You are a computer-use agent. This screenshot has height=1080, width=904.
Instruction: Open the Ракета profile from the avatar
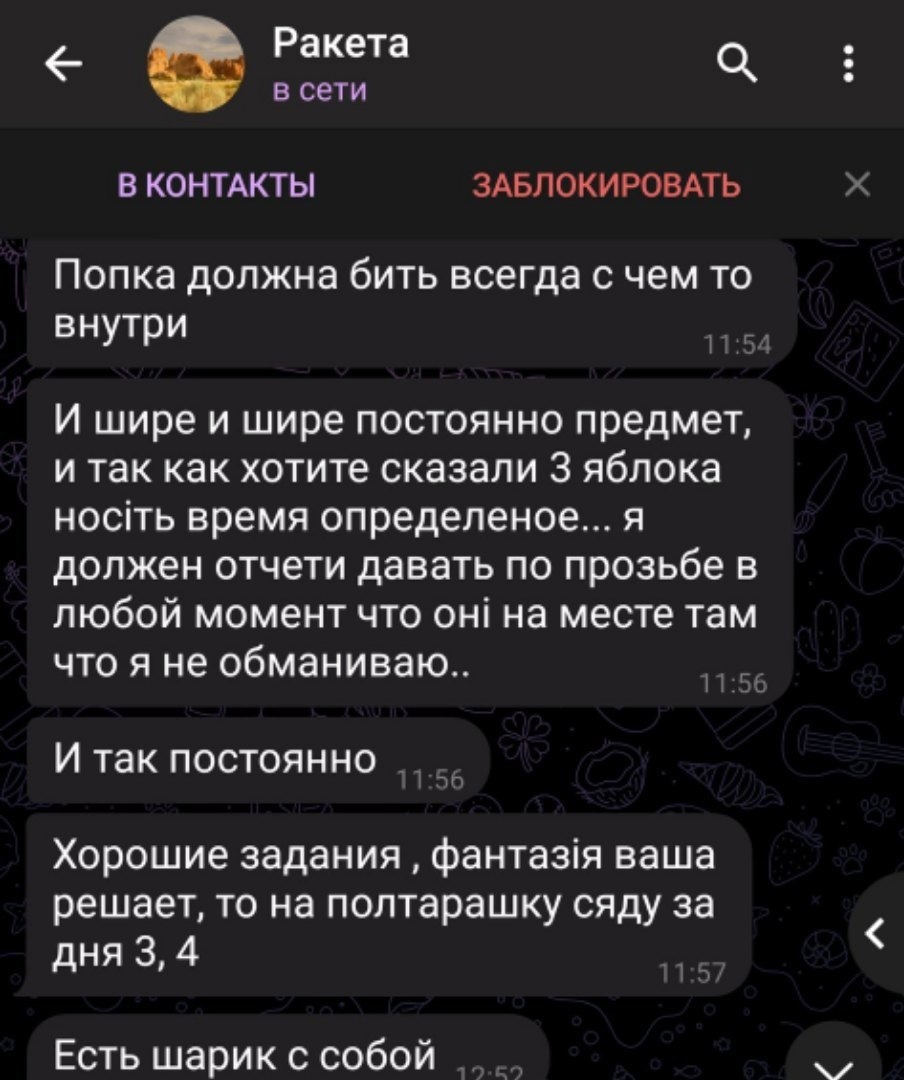(x=196, y=66)
